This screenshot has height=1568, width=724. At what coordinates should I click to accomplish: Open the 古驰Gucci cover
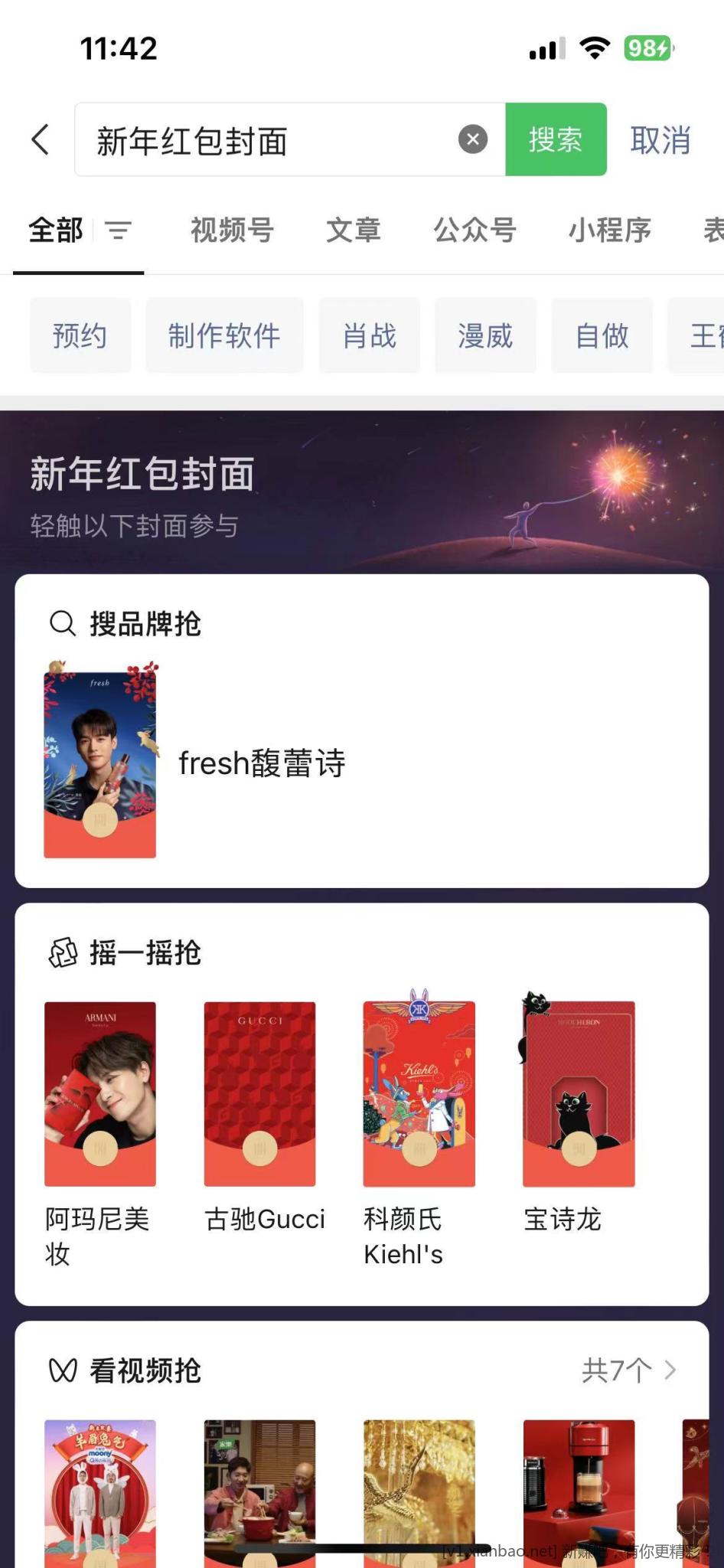point(259,1095)
